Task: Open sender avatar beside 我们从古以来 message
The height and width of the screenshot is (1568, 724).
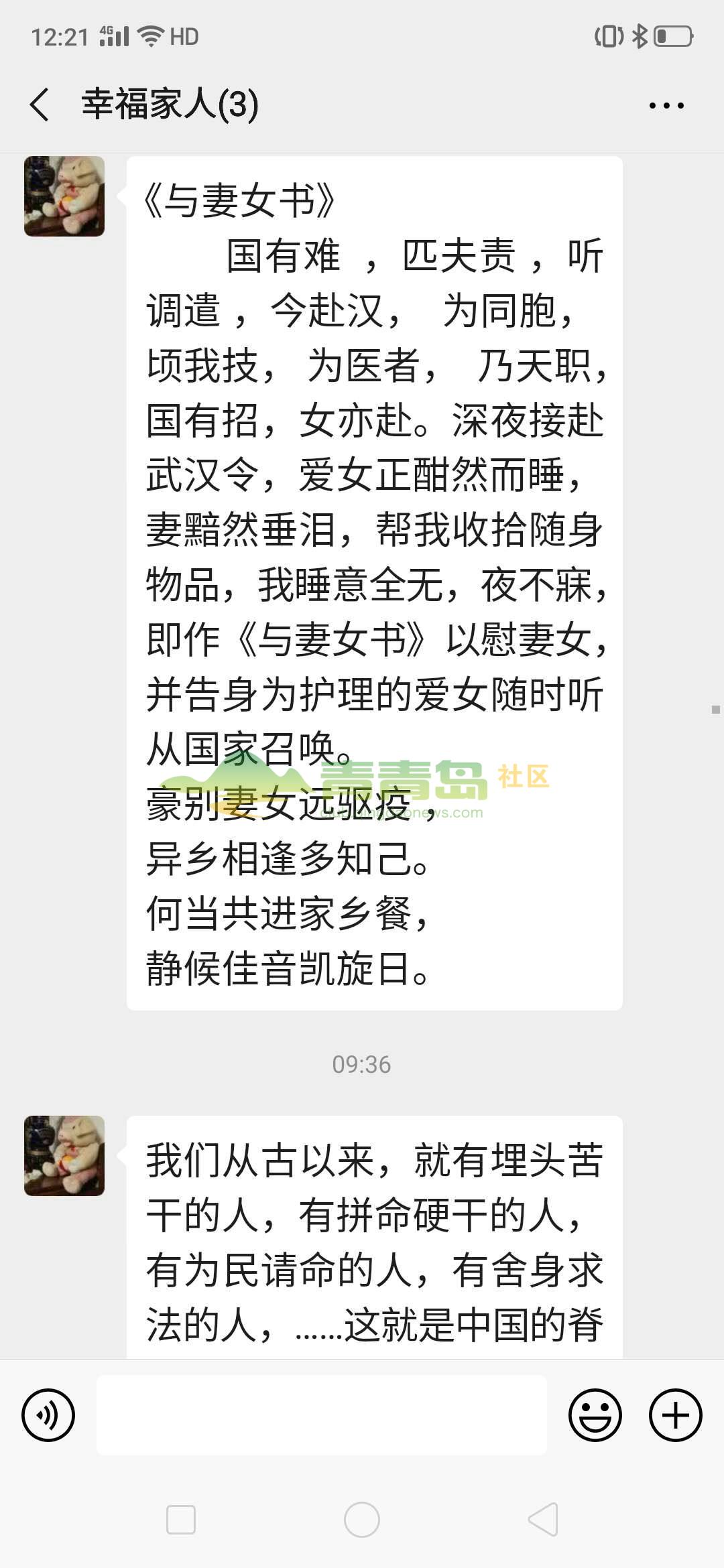Action: point(64,1156)
